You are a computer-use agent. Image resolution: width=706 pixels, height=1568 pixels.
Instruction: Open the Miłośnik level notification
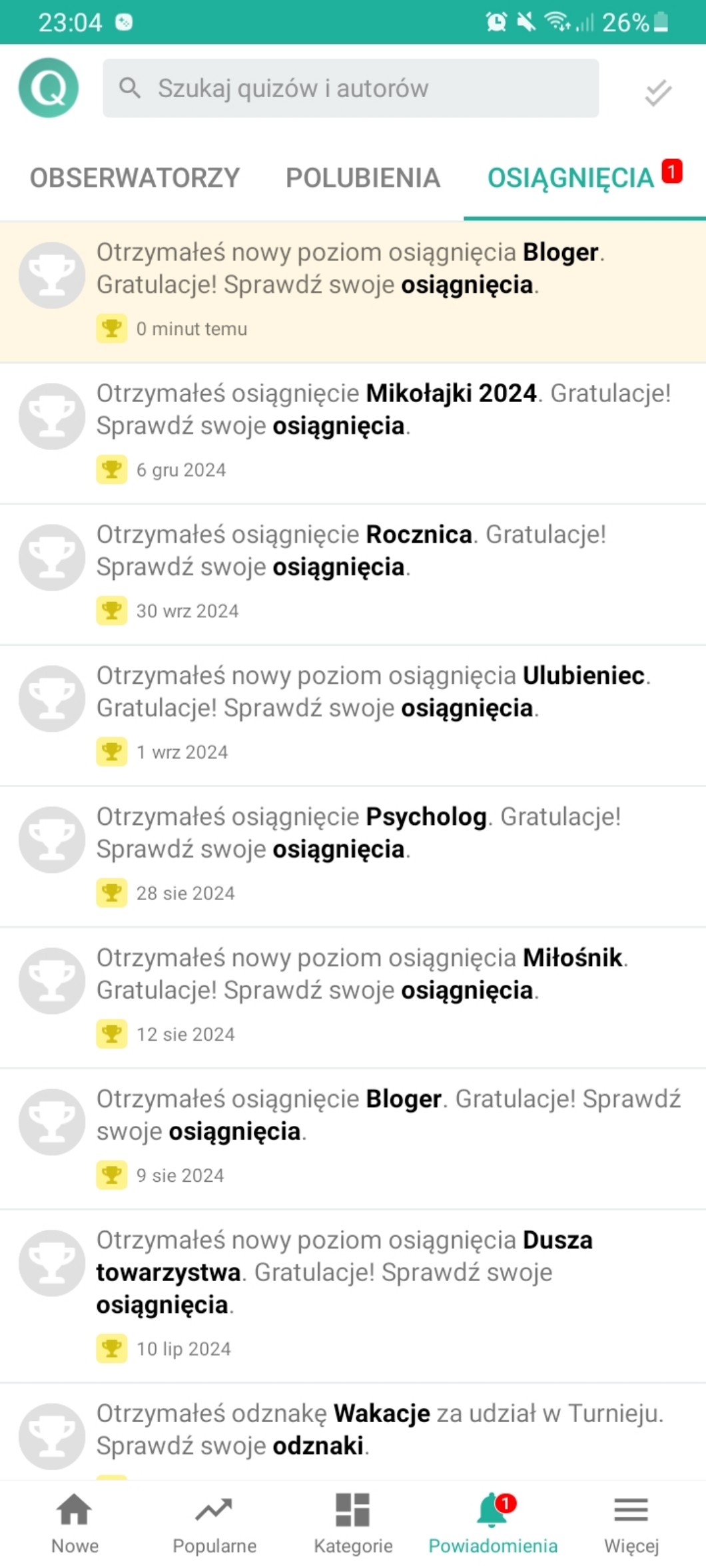(352, 997)
